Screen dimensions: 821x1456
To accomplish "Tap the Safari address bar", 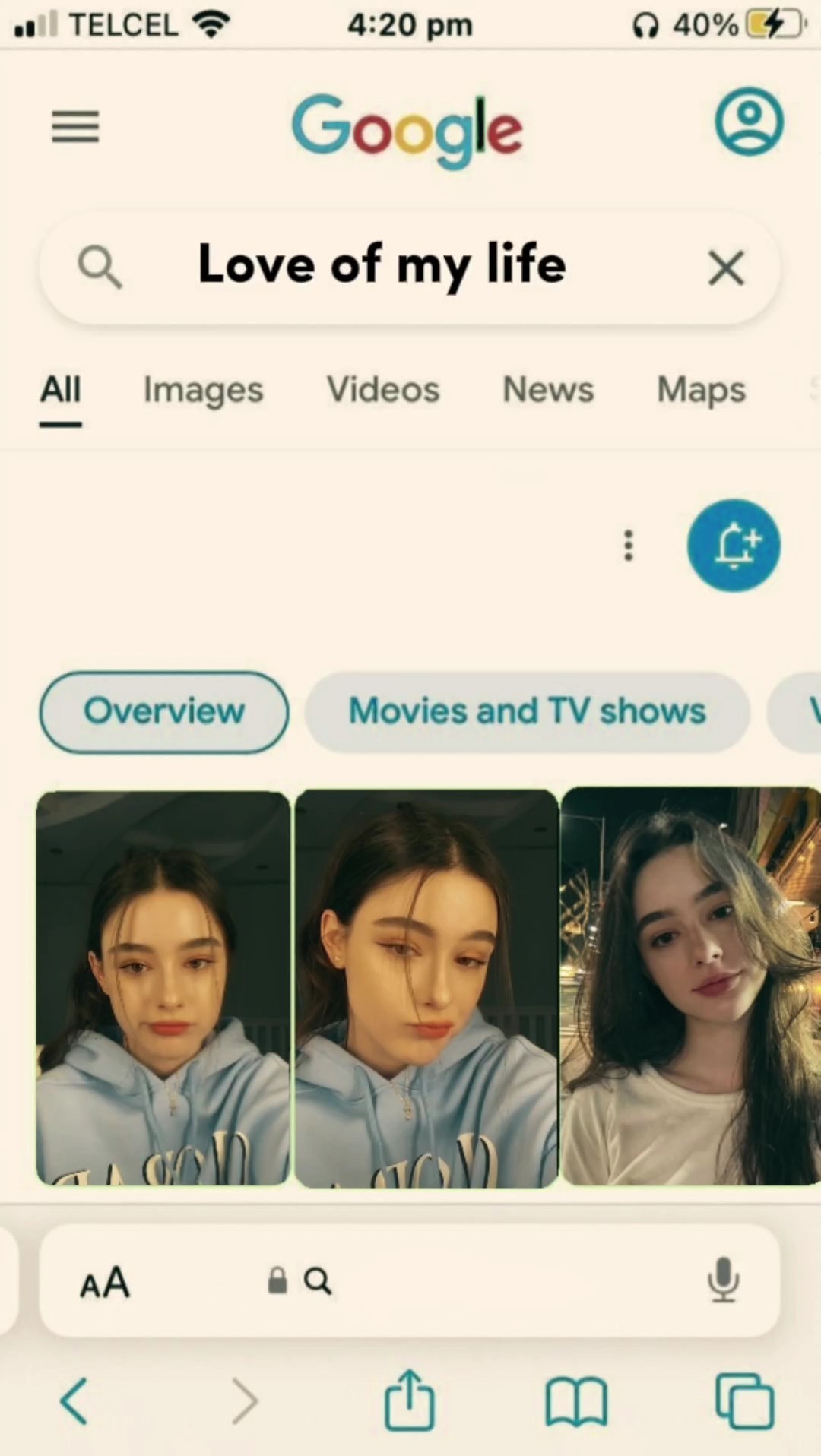I will coord(410,1281).
